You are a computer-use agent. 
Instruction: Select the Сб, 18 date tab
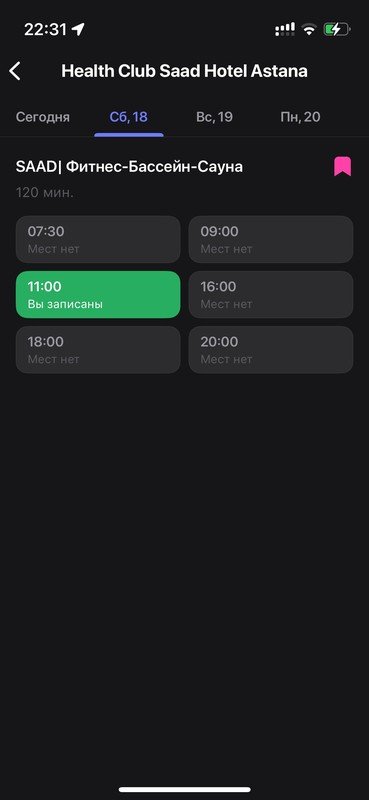(129, 117)
